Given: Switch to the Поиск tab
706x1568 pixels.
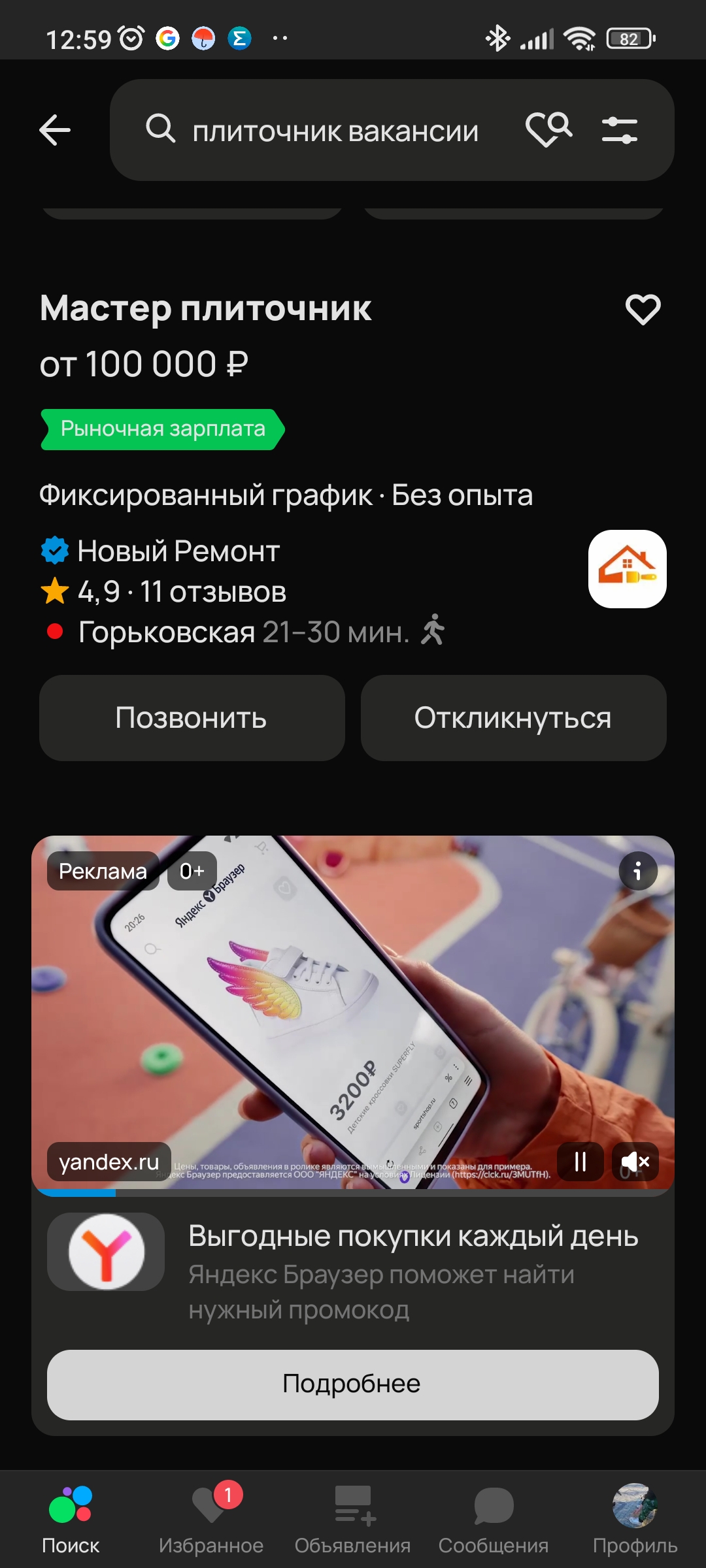Looking at the screenshot, I should point(71,1518).
